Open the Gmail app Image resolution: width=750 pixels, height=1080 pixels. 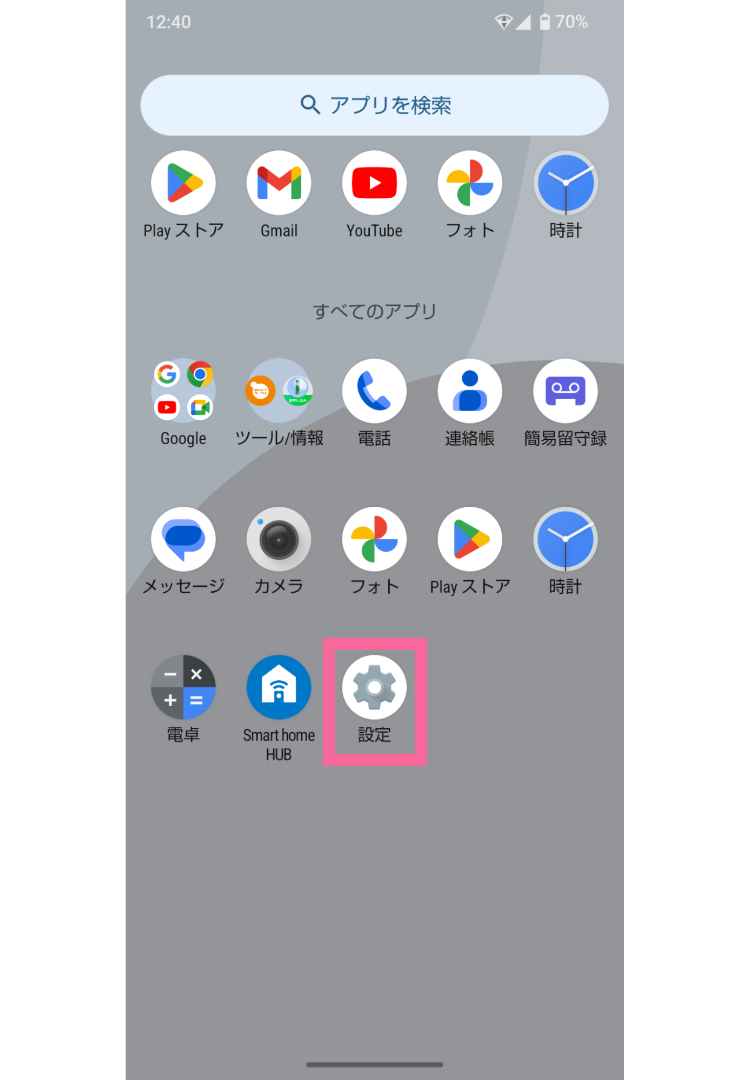(279, 183)
